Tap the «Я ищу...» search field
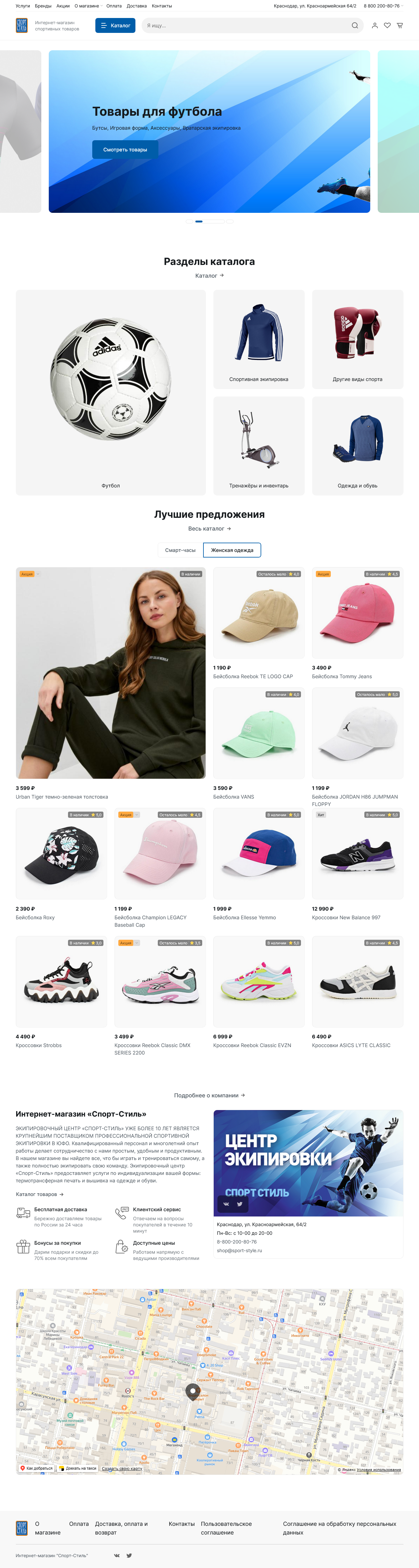This screenshot has height=1568, width=419. click(247, 25)
